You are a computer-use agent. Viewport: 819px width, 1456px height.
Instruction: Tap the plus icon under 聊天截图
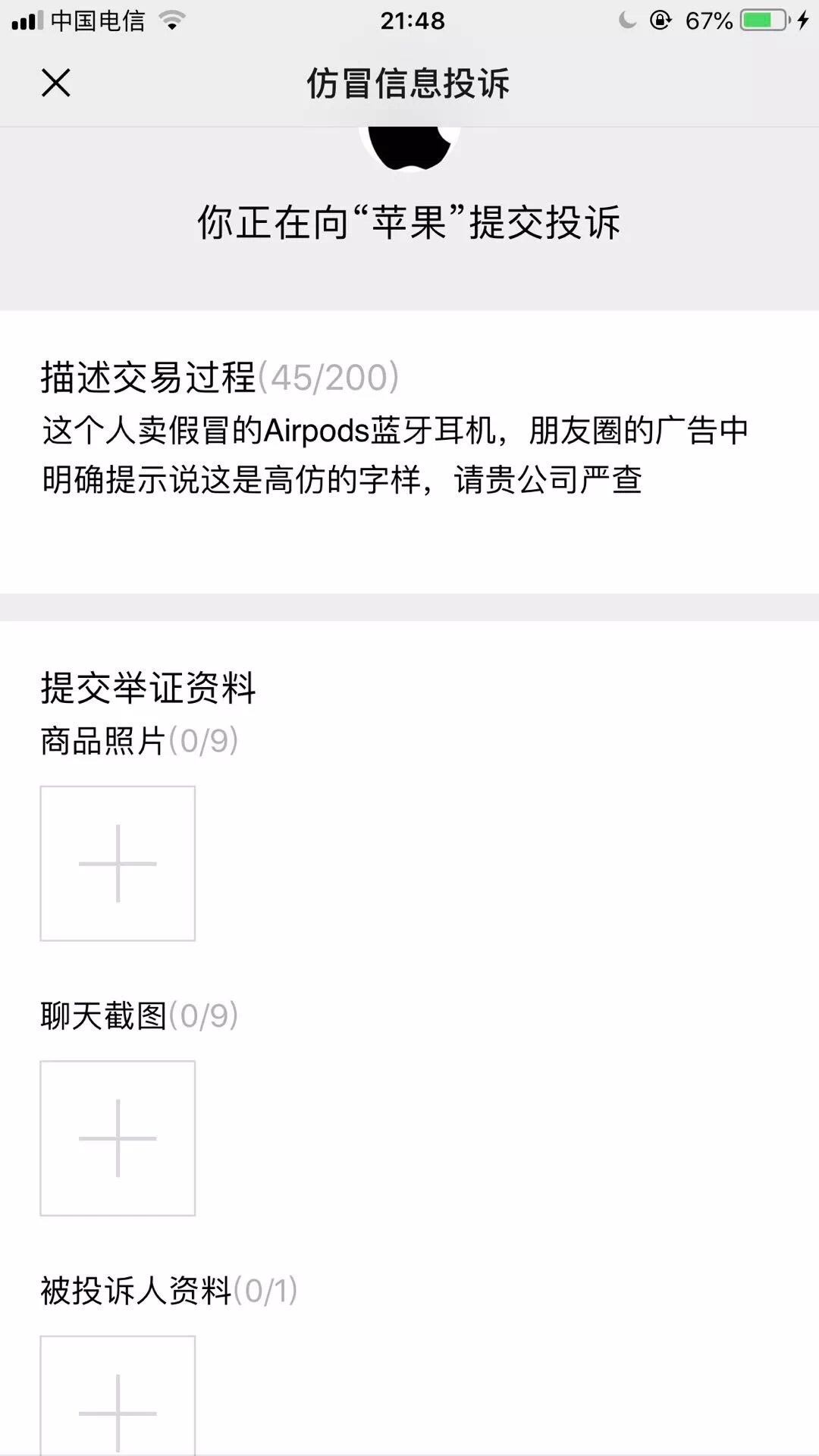pos(118,1137)
